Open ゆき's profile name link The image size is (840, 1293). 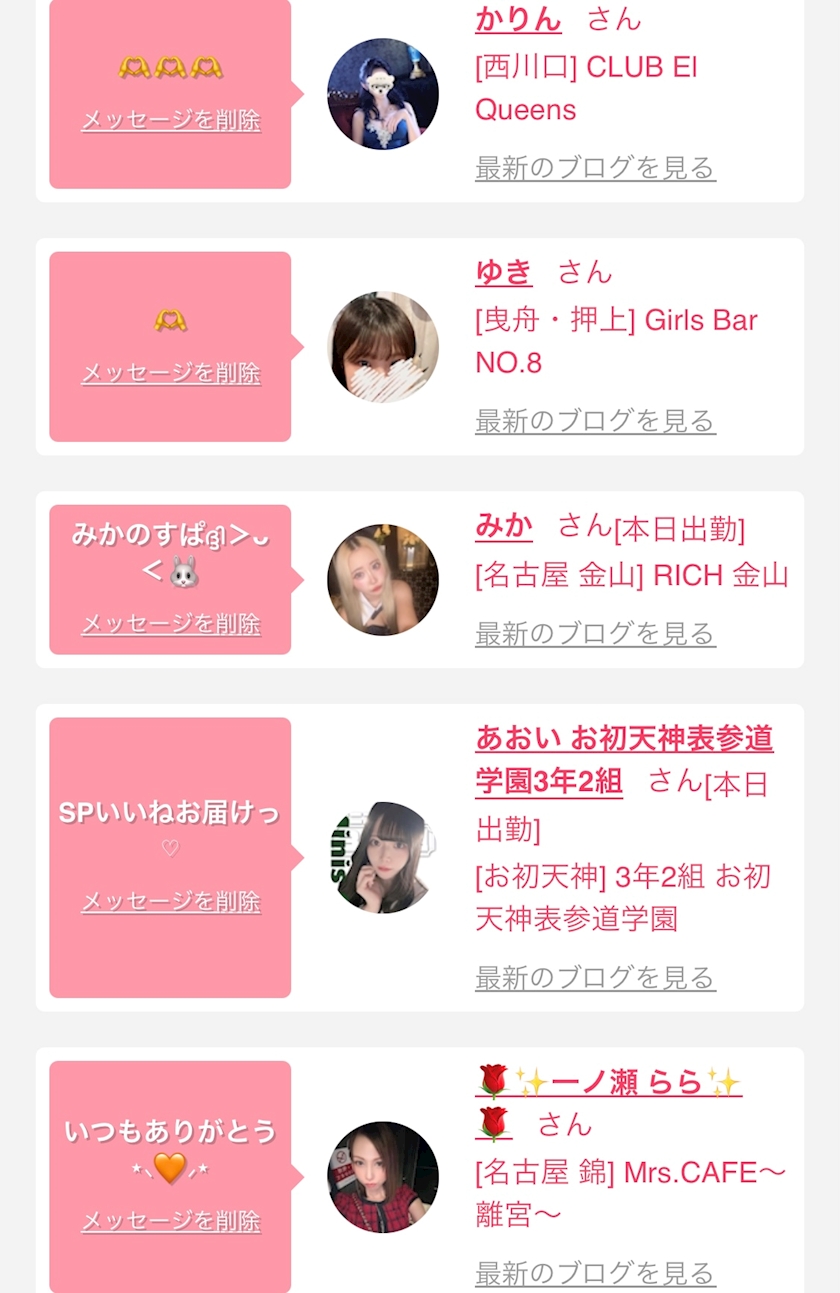503,272
